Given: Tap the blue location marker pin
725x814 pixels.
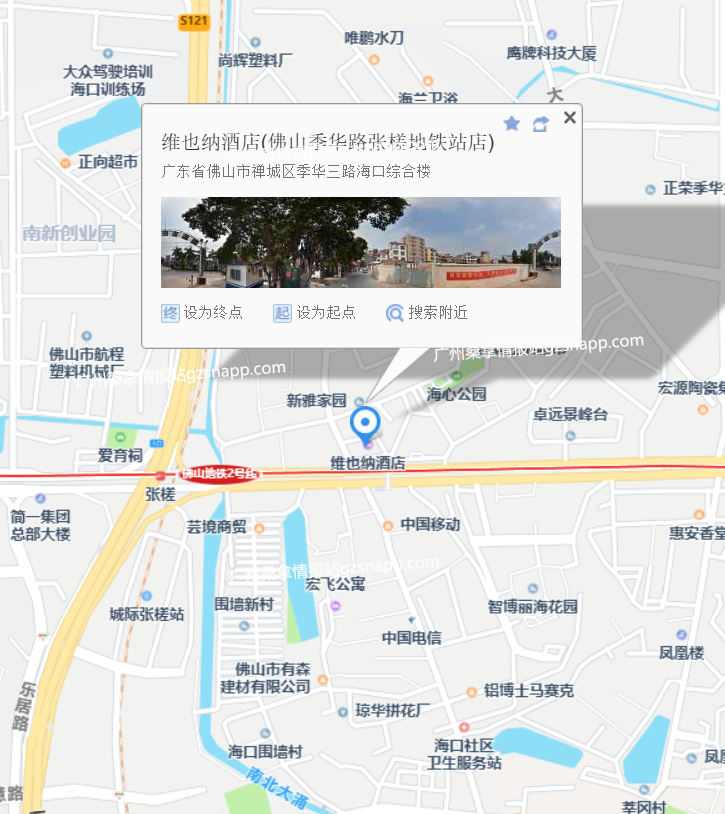Looking at the screenshot, I should pos(366,424).
